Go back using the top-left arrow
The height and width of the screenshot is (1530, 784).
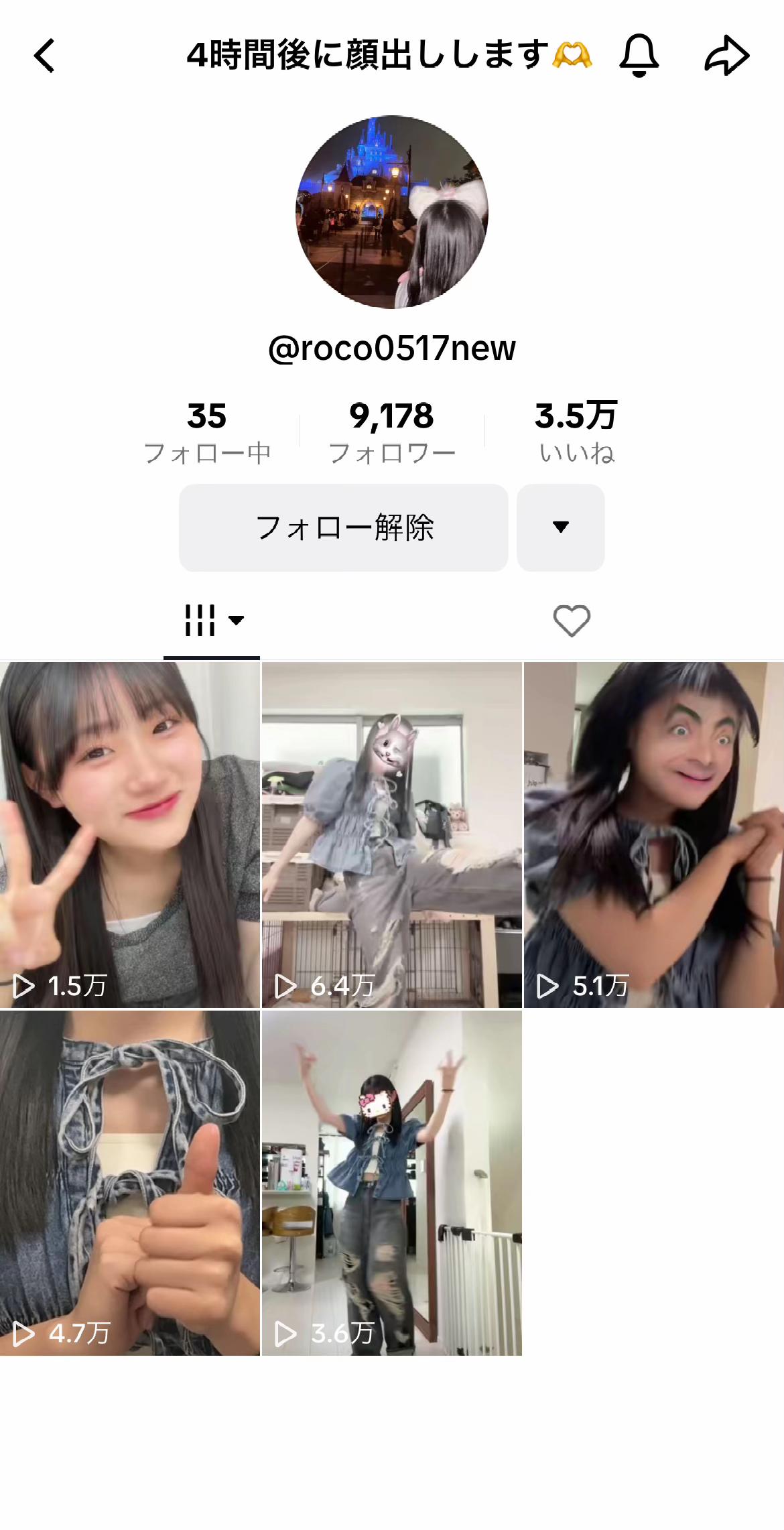pyautogui.click(x=45, y=56)
